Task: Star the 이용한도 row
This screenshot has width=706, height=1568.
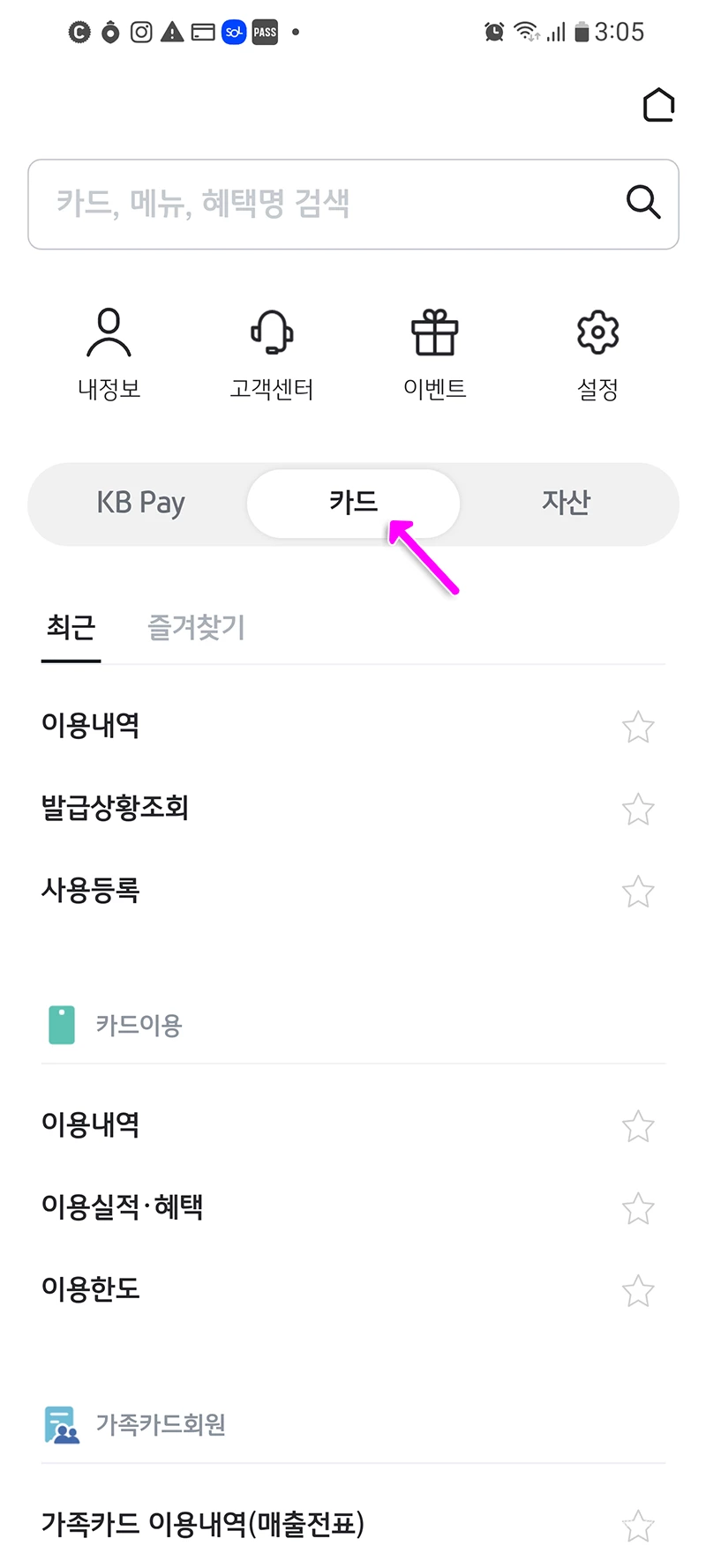Action: click(638, 1290)
